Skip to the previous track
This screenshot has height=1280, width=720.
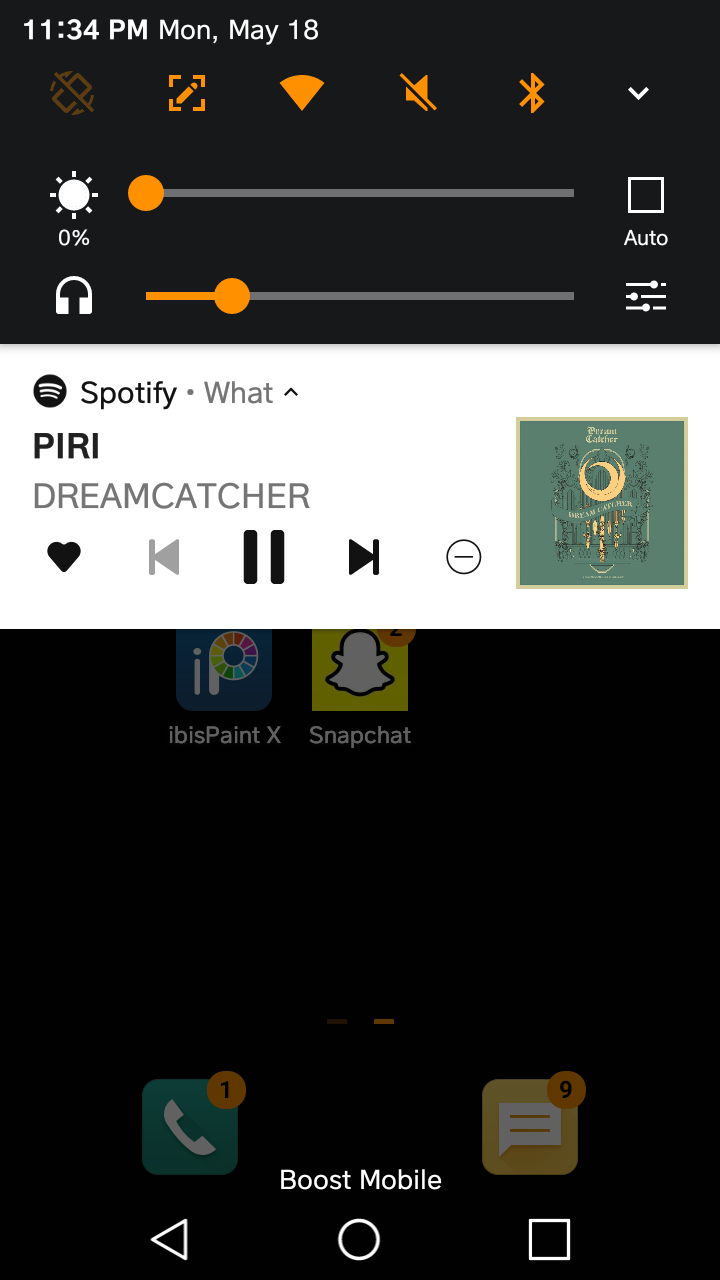click(164, 557)
